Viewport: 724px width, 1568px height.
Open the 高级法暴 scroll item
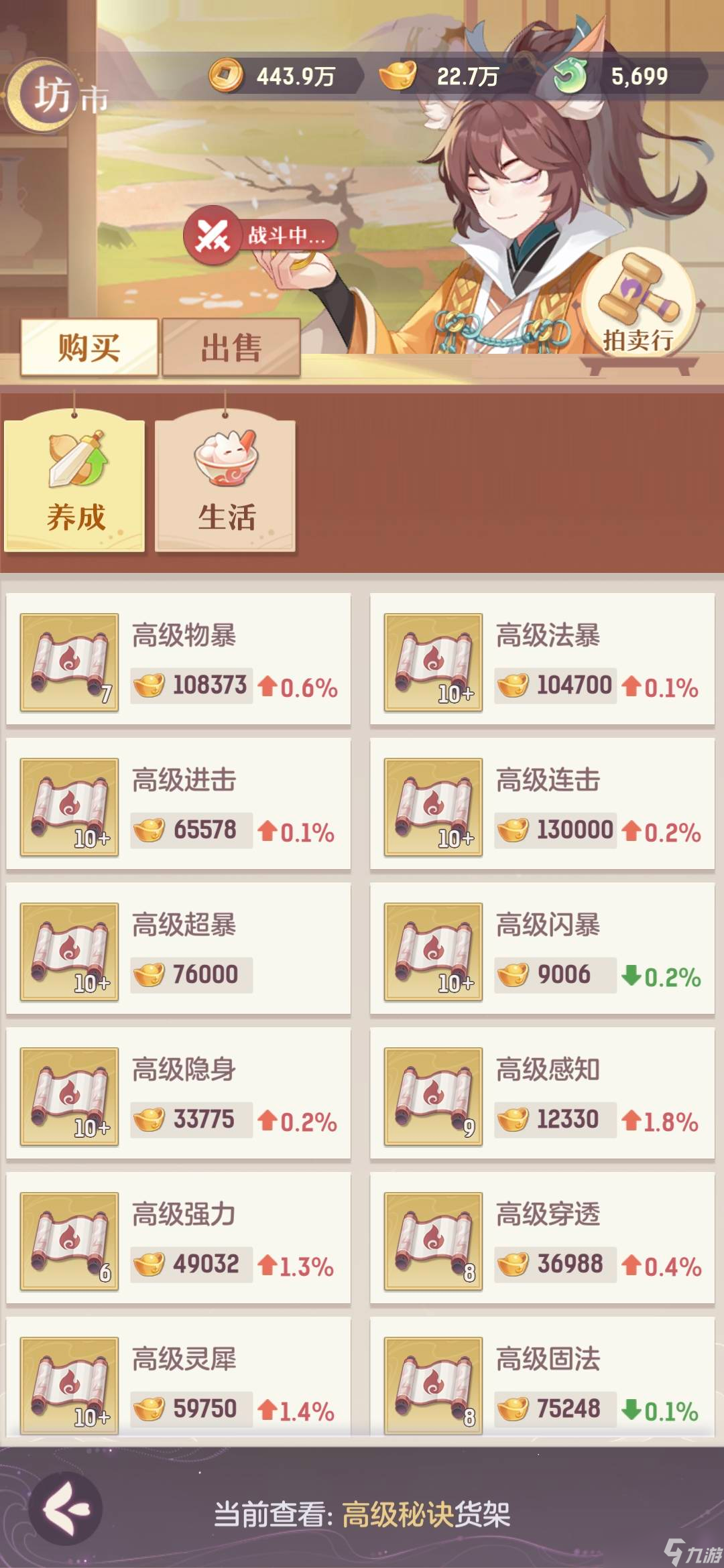click(x=542, y=660)
